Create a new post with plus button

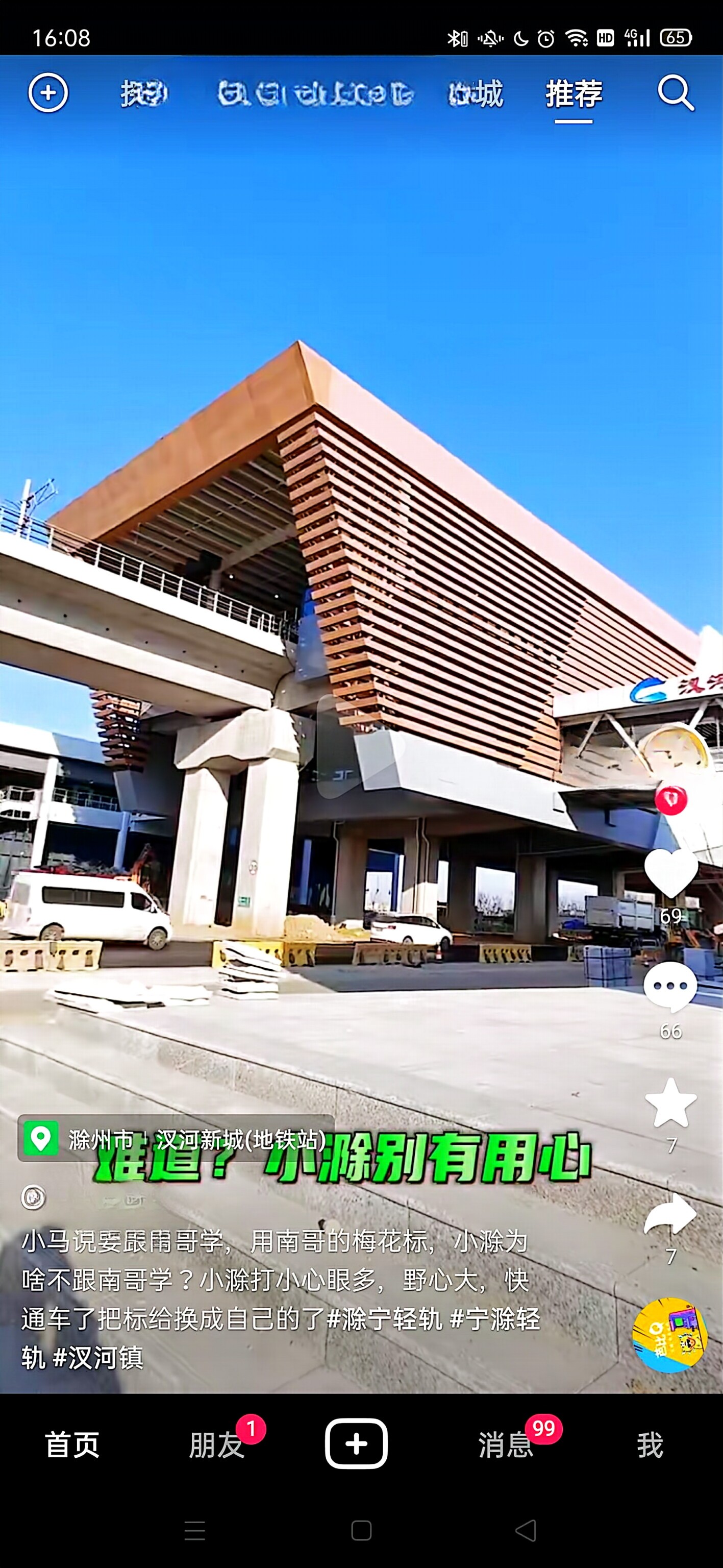coord(357,1443)
